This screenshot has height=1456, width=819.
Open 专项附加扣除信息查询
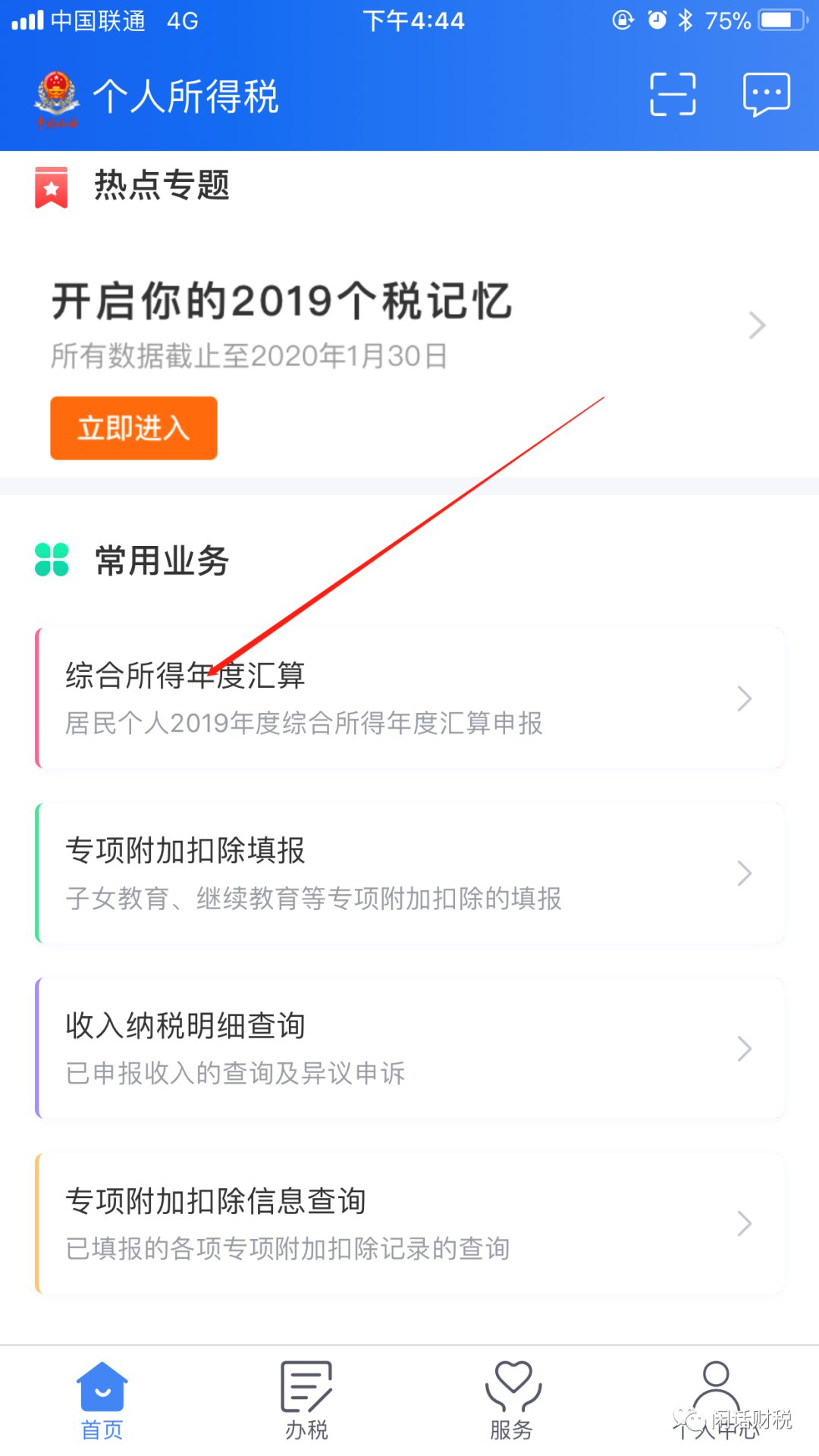coord(409,1223)
